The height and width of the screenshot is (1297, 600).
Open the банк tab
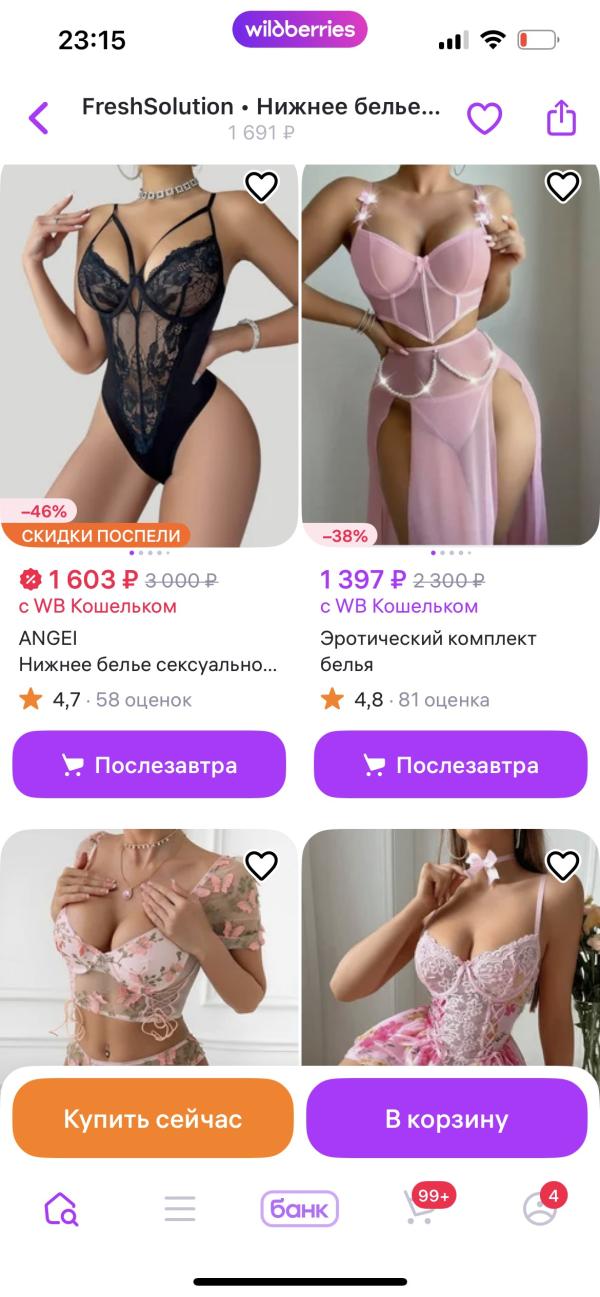tap(299, 1209)
